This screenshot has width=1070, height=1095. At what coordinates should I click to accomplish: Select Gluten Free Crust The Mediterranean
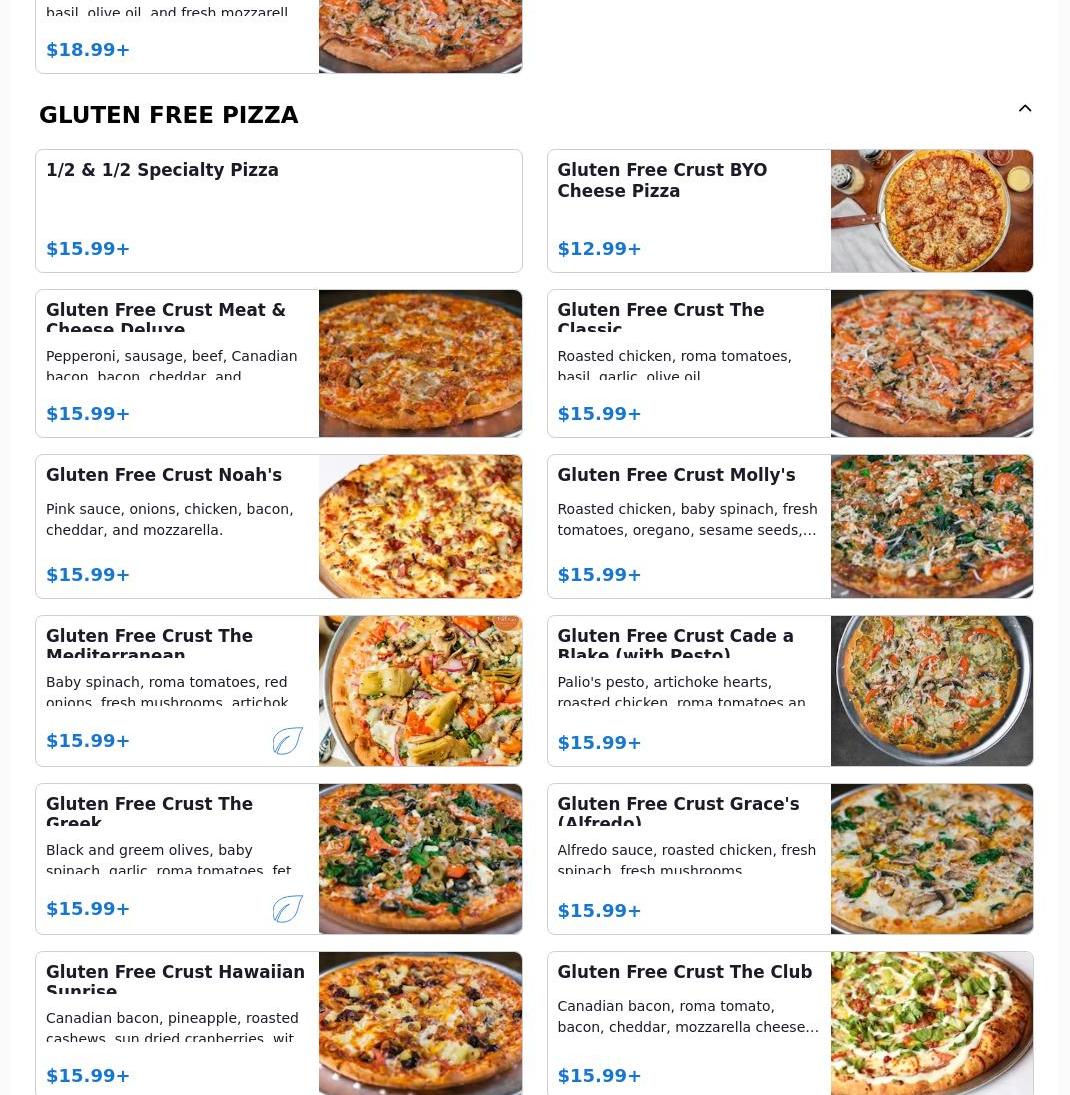click(278, 691)
